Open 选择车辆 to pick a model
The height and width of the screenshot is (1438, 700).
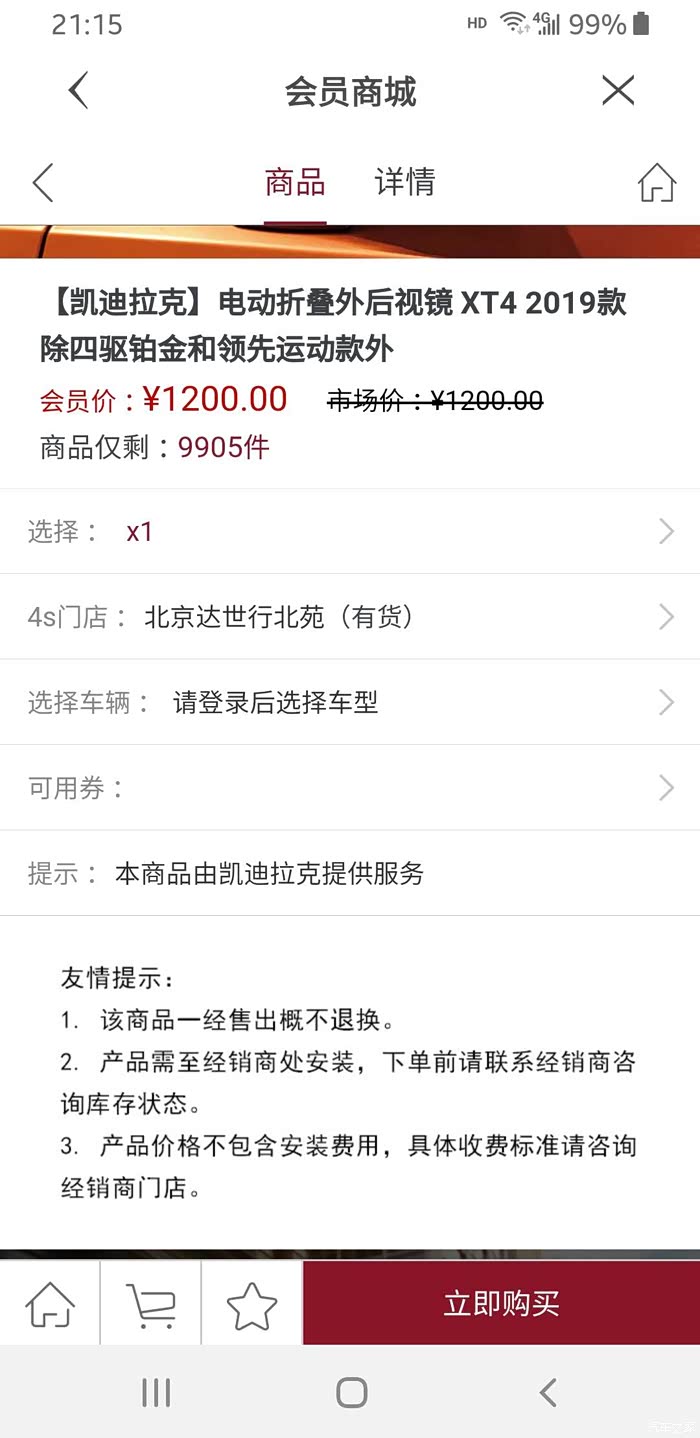(350, 702)
